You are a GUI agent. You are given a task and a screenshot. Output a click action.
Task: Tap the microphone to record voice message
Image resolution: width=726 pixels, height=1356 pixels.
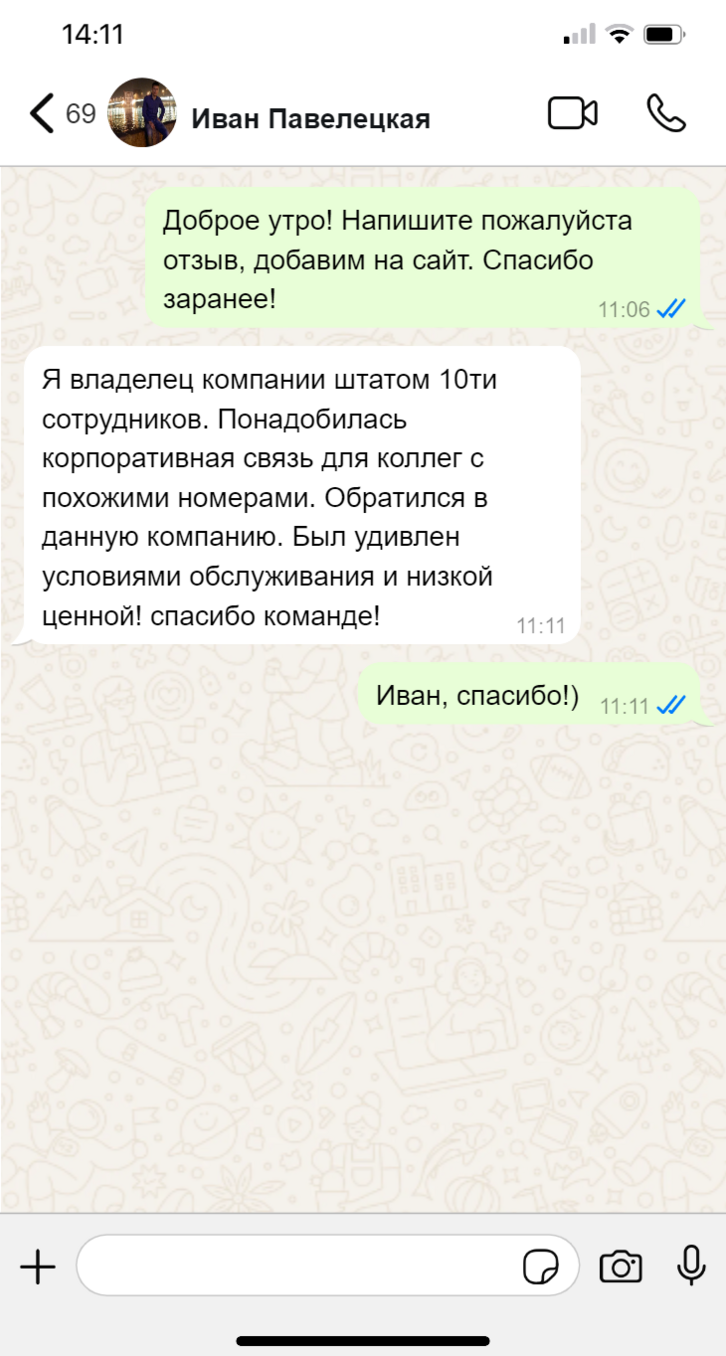pyautogui.click(x=691, y=1267)
